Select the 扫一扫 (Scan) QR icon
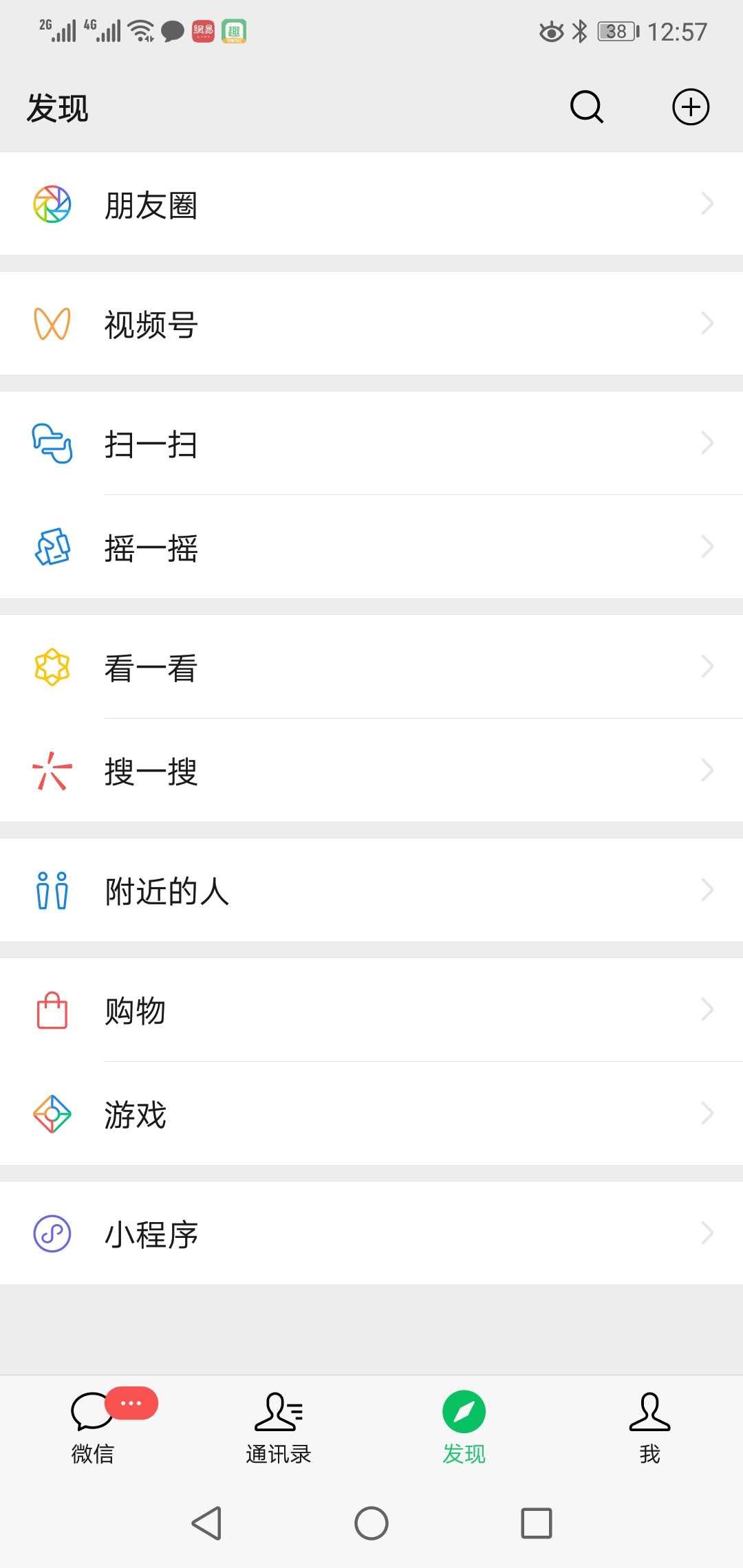Viewport: 743px width, 1568px height. point(52,444)
